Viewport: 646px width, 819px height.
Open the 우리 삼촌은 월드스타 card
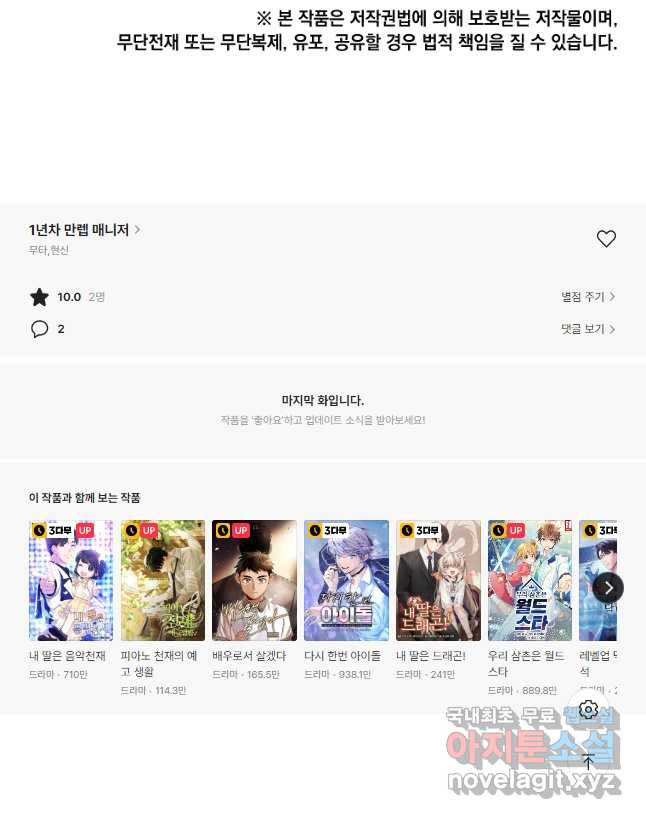coord(530,581)
